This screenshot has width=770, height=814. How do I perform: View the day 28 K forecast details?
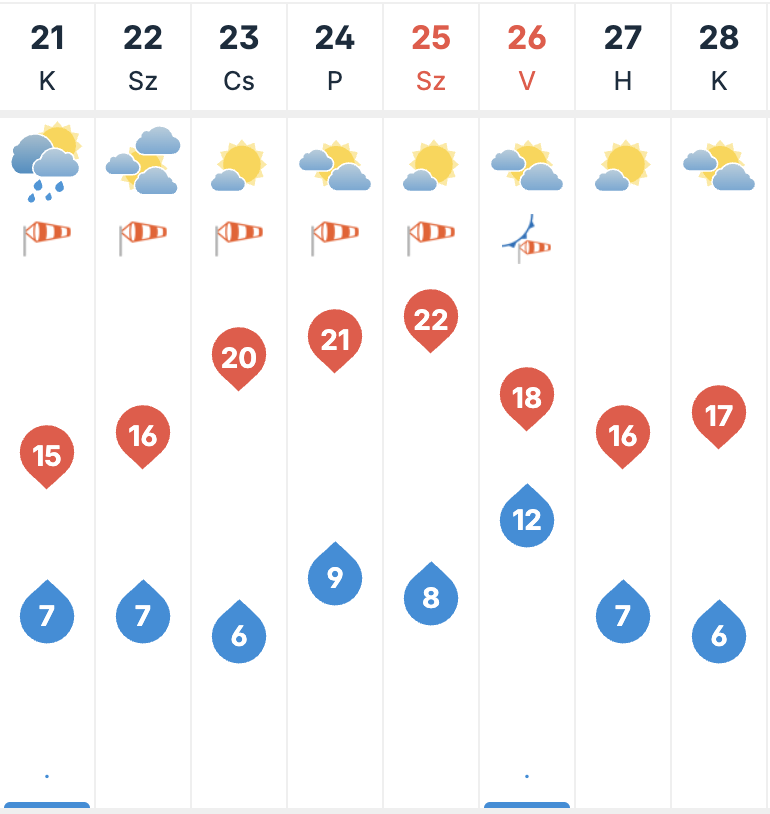719,56
